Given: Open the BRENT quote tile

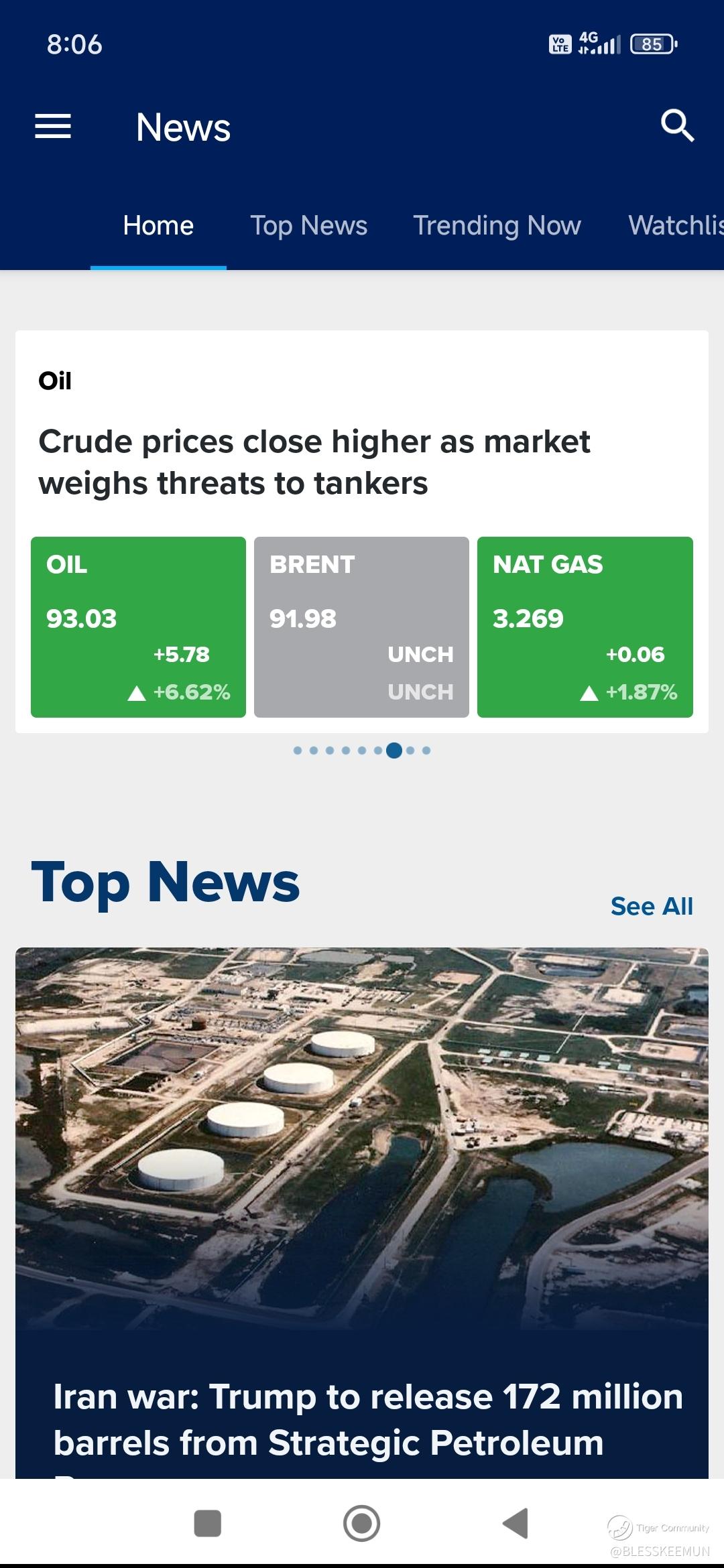Looking at the screenshot, I should 361,627.
